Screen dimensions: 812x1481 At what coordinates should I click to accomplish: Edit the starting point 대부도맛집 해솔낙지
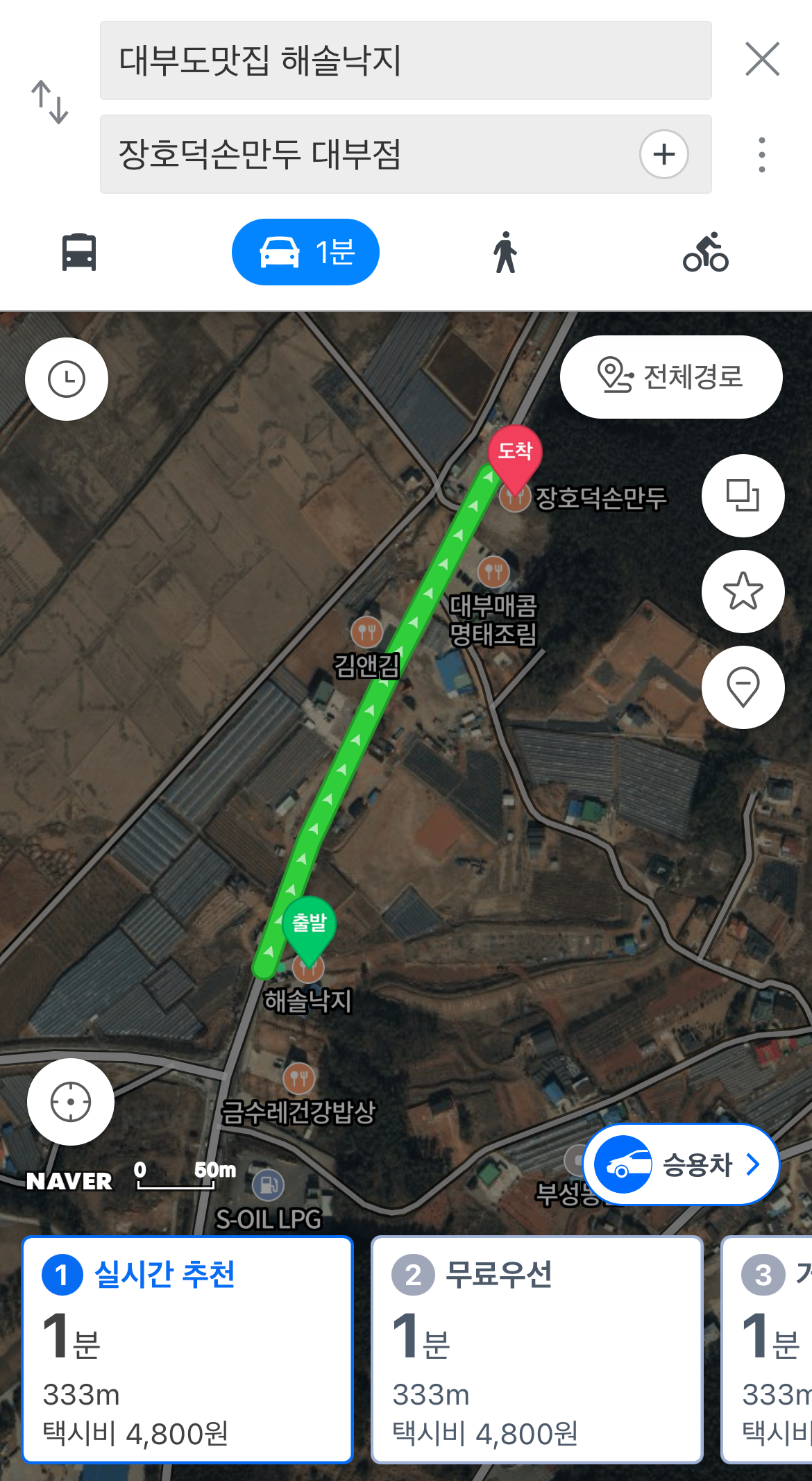[x=405, y=60]
